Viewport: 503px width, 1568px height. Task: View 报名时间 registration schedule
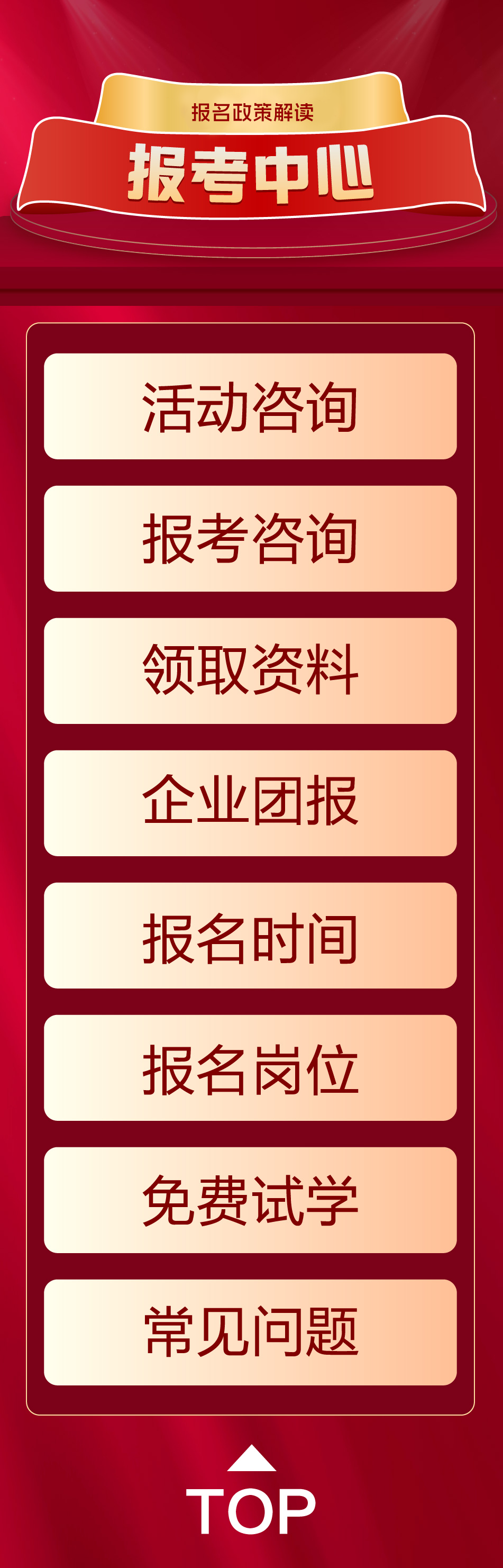click(250, 935)
